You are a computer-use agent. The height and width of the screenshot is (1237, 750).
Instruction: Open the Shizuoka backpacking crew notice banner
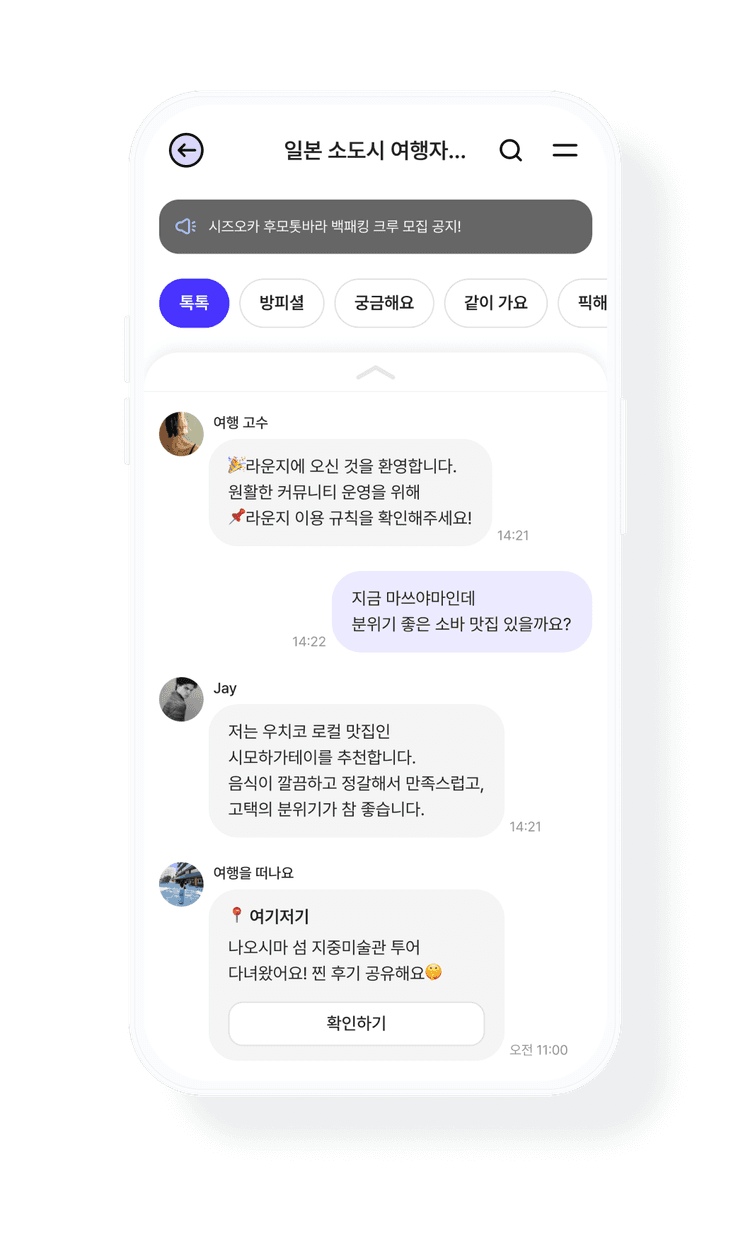pyautogui.click(x=375, y=227)
